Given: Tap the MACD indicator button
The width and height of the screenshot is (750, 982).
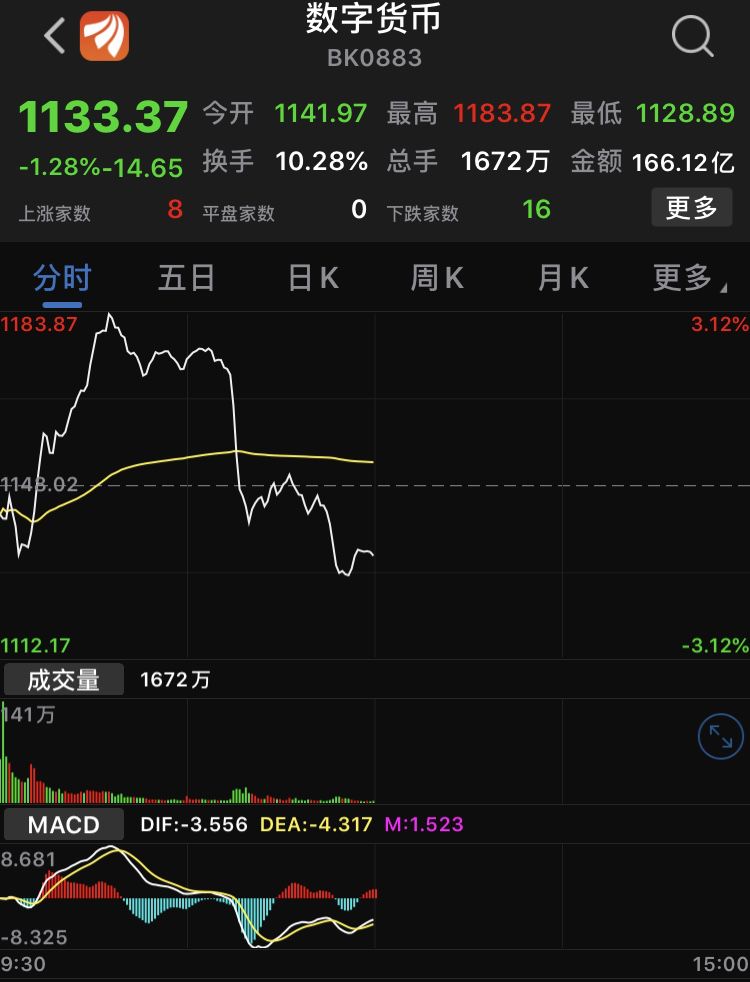Looking at the screenshot, I should (x=64, y=825).
